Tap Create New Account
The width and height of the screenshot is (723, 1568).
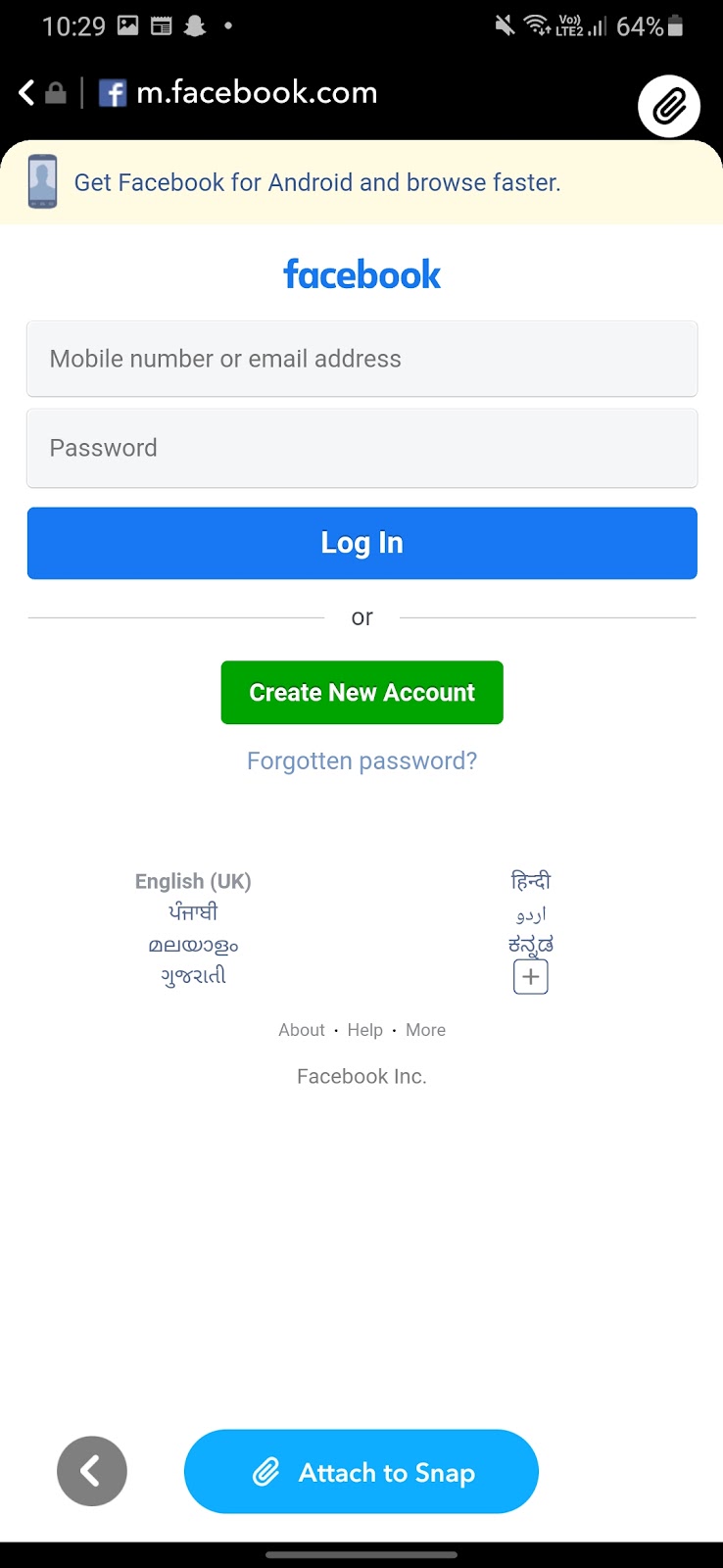pyautogui.click(x=361, y=693)
